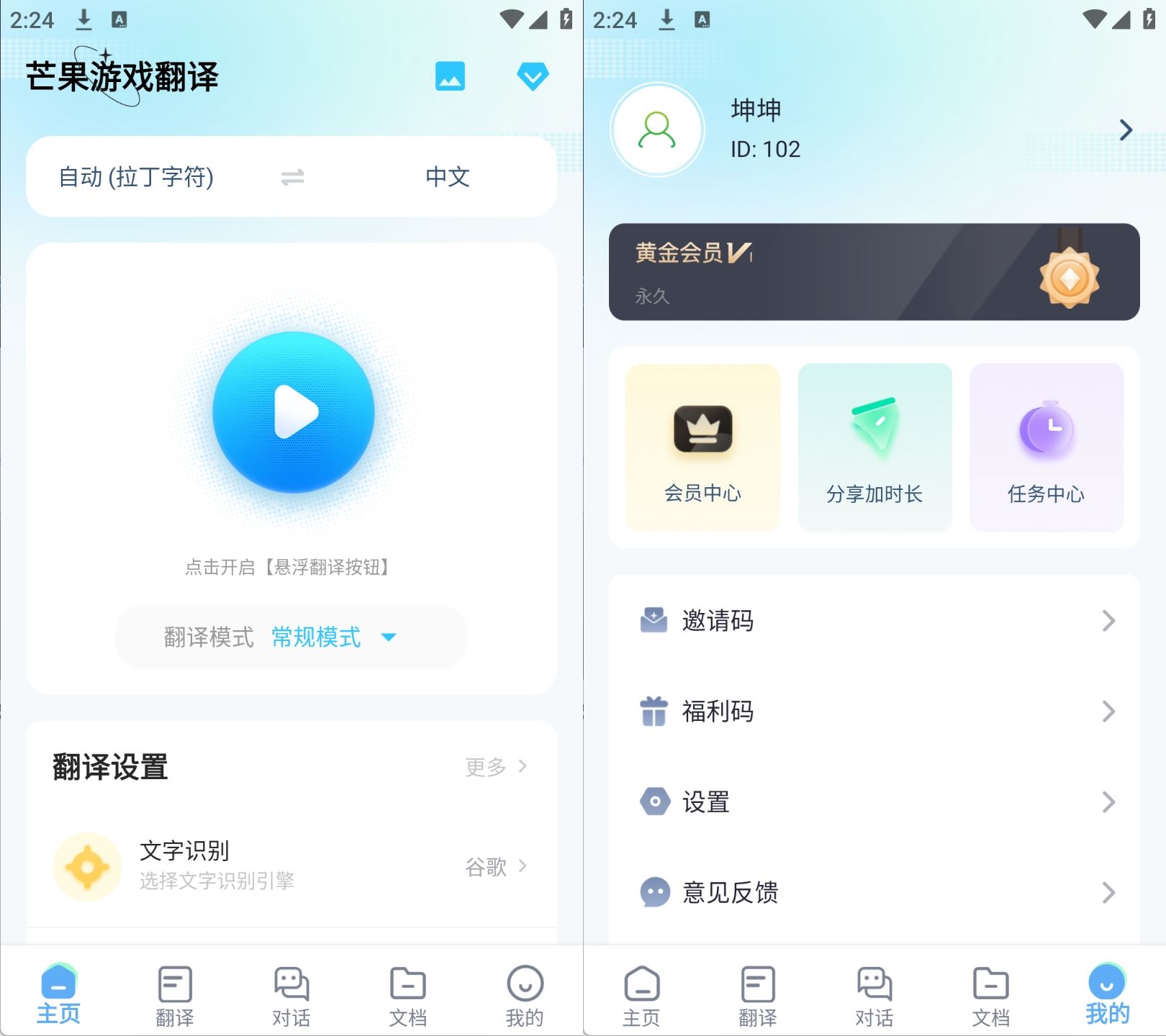Swap the source and target languages
This screenshot has width=1166, height=1036.
(x=292, y=177)
